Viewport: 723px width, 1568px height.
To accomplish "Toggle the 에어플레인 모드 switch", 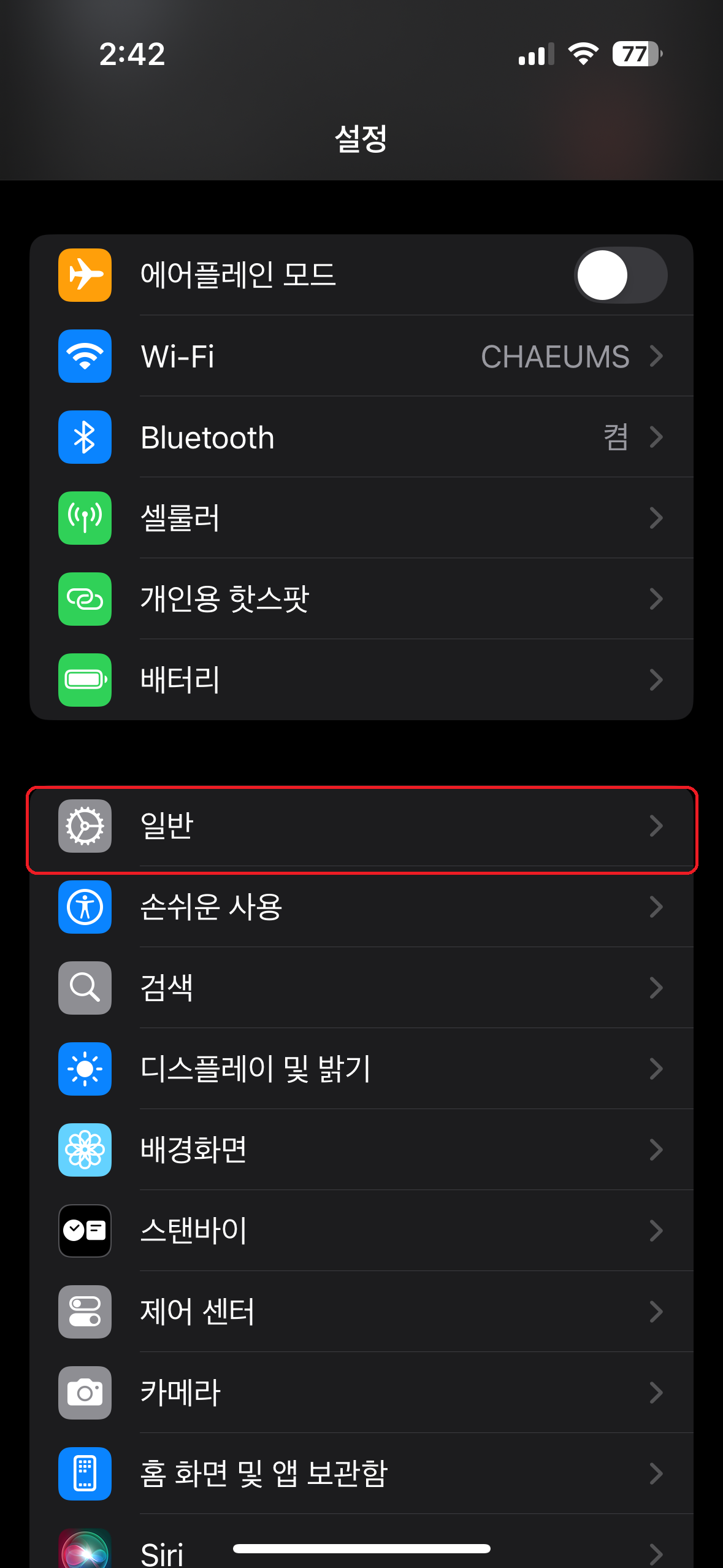I will [620, 275].
